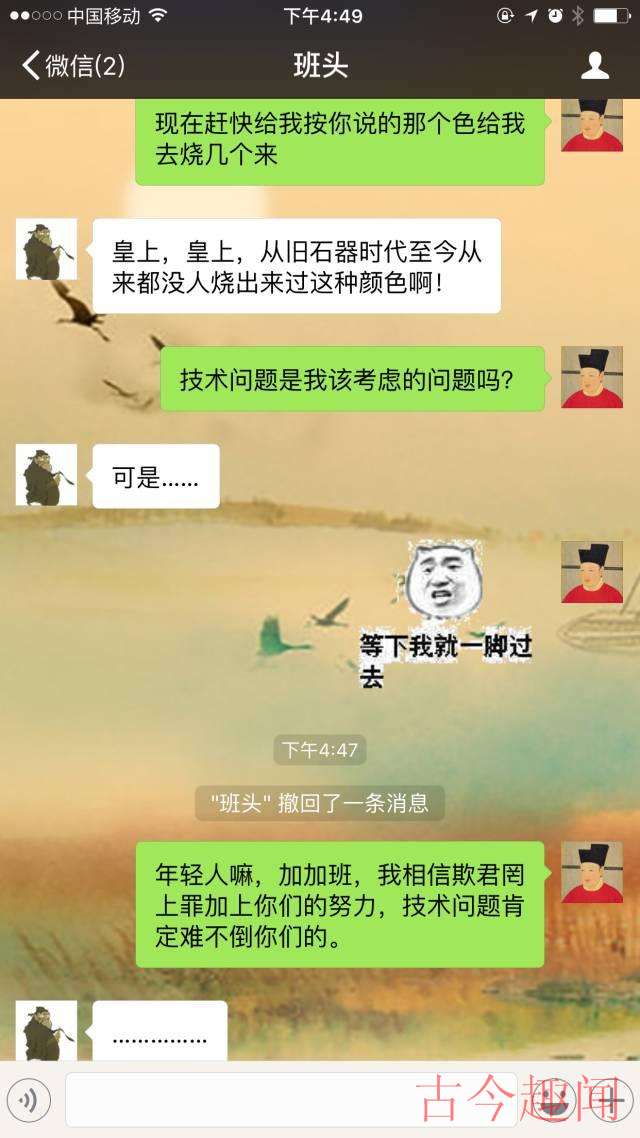
Task: Open the chat details profile icon
Action: click(595, 66)
